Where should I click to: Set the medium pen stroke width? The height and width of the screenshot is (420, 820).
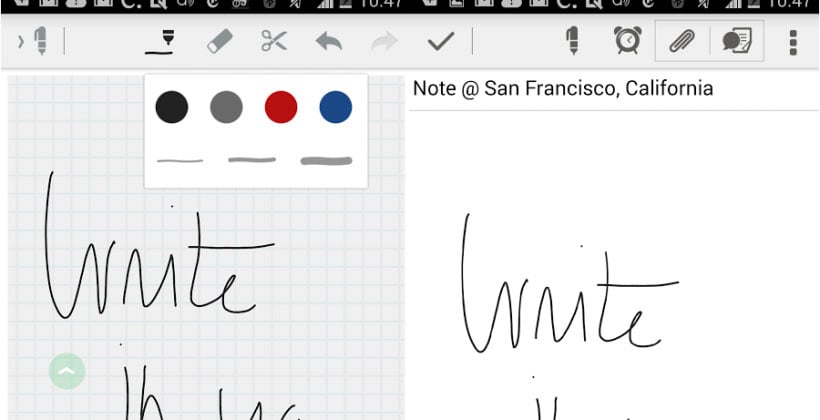coord(252,160)
